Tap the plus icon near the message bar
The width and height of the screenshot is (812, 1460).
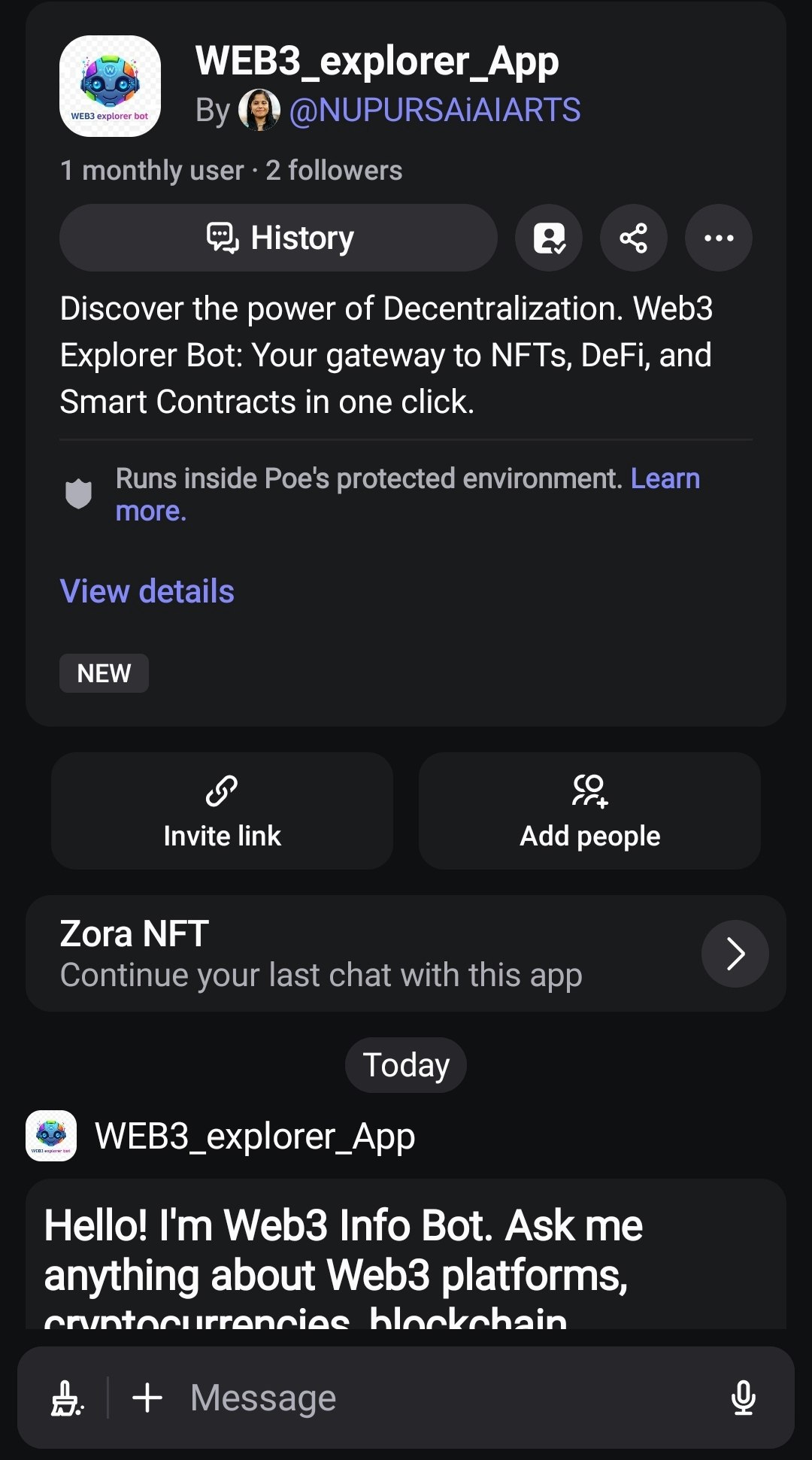click(x=147, y=1396)
